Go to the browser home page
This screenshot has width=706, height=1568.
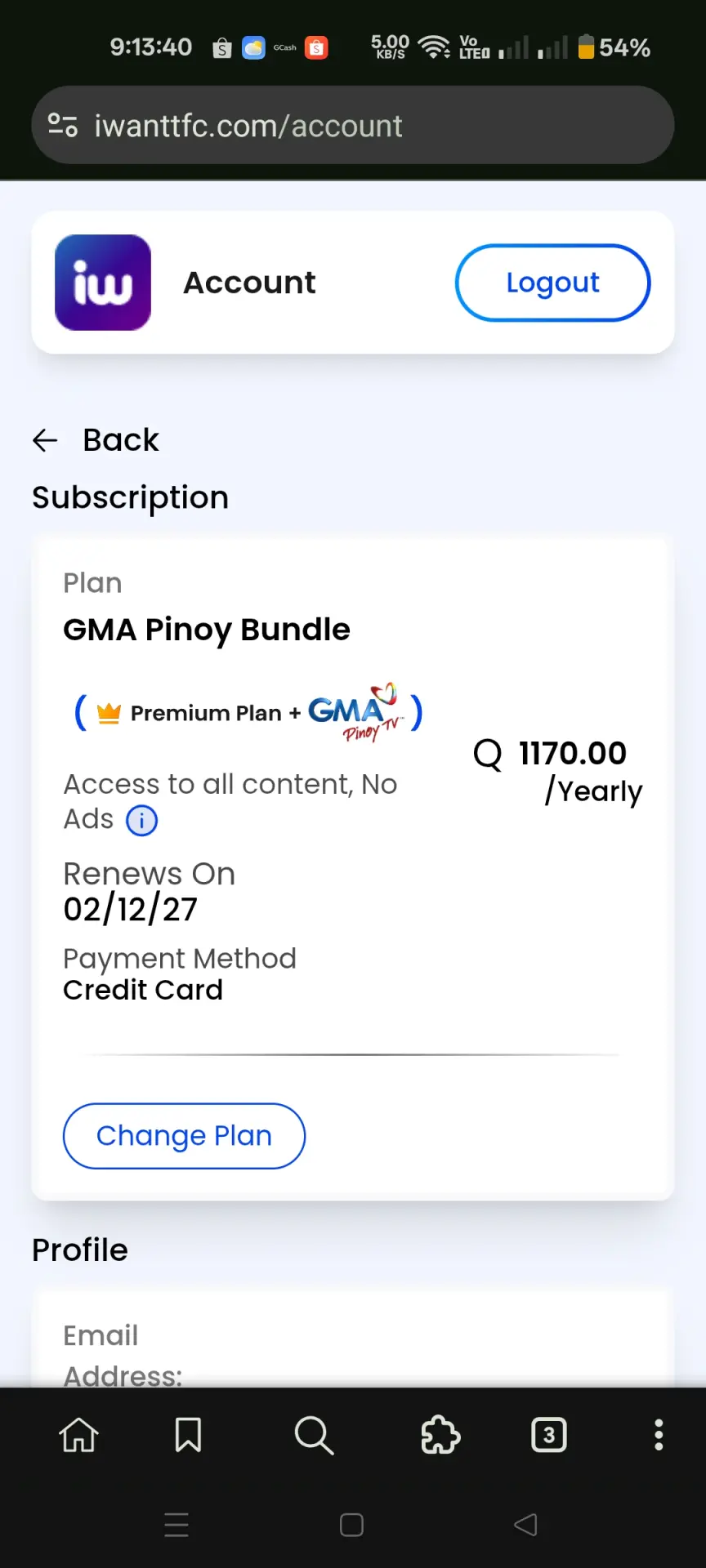pos(79,1435)
